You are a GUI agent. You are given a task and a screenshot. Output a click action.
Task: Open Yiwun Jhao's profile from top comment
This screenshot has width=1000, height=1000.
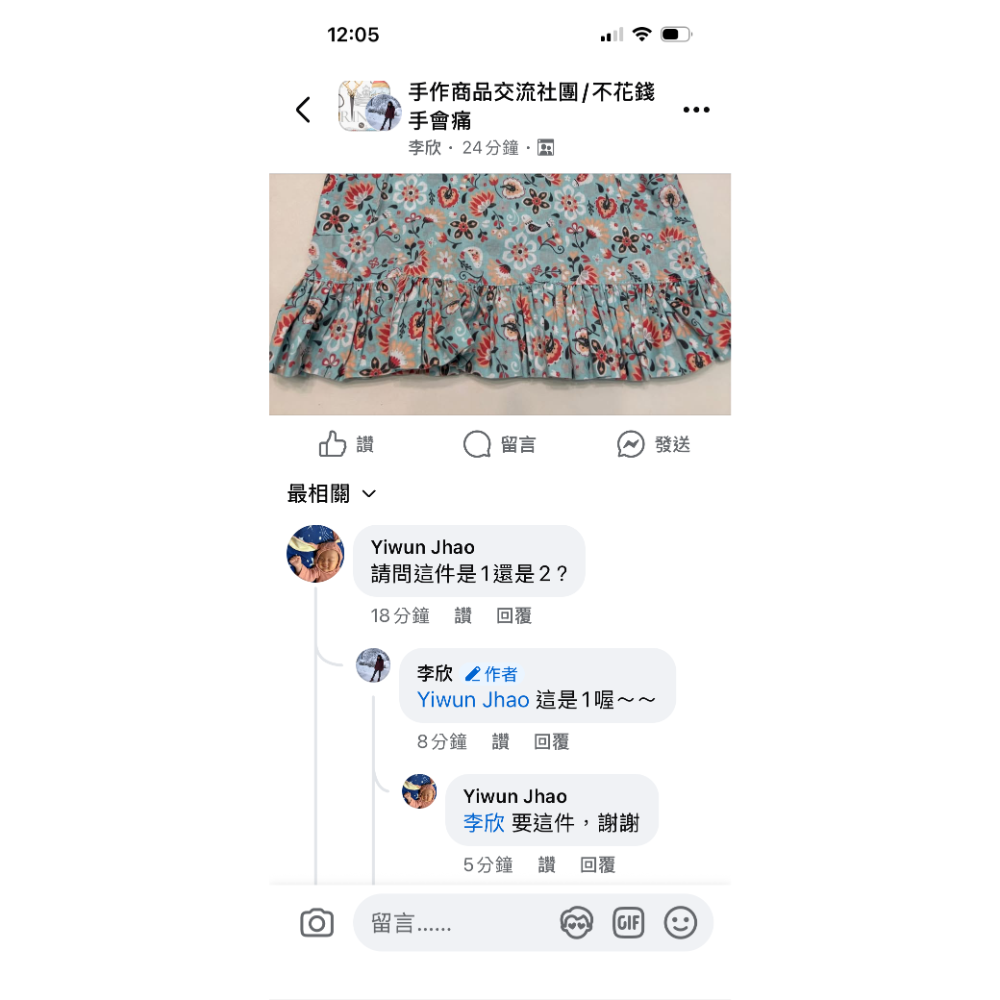315,553
